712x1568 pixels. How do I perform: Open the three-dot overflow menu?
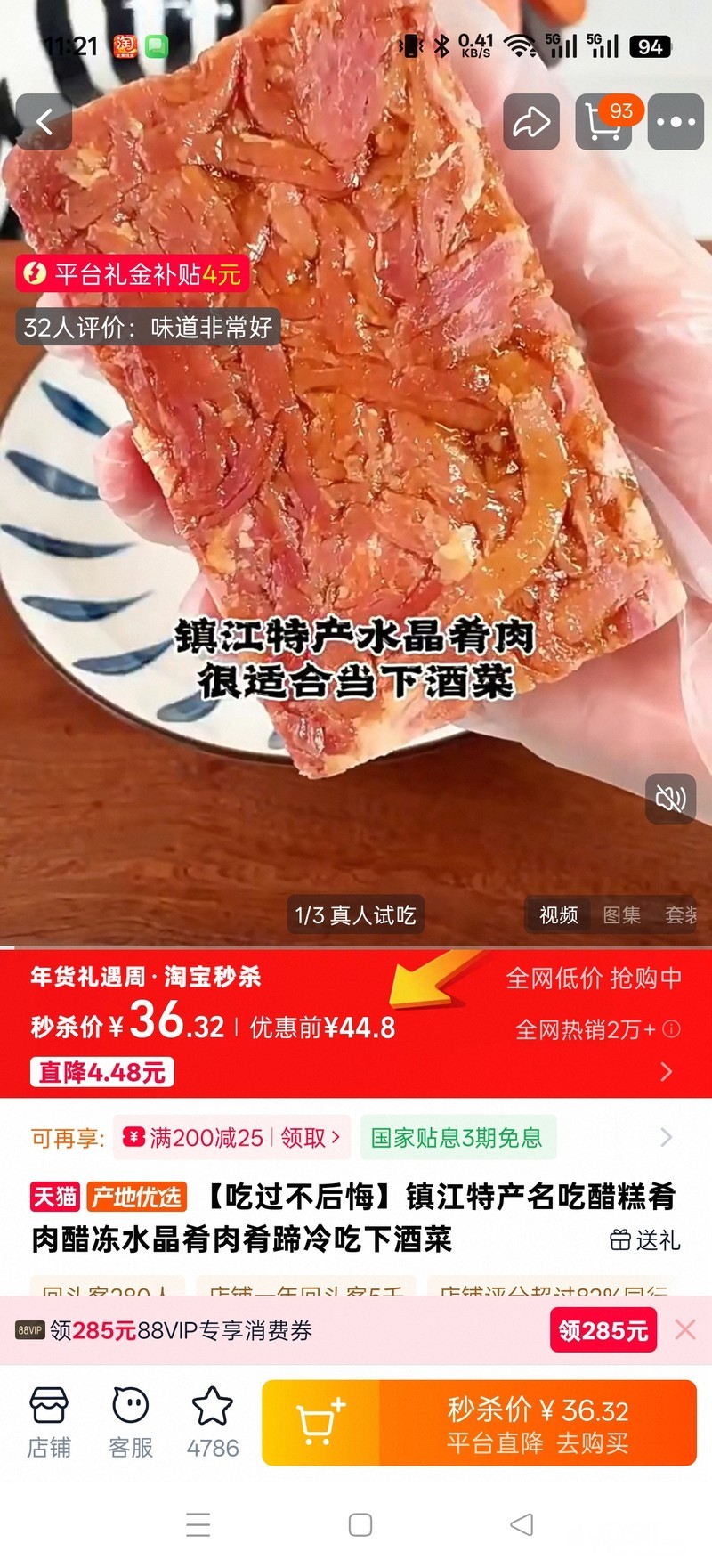[676, 121]
